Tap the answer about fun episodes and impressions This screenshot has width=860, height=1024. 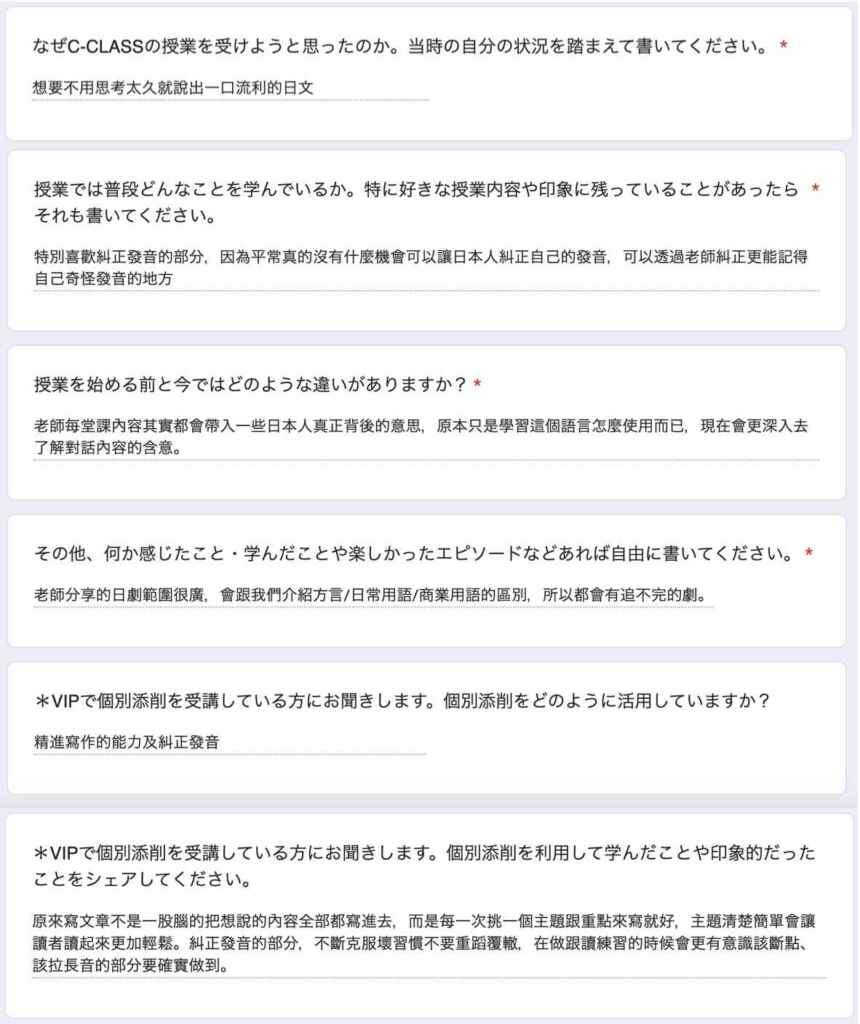coord(372,595)
